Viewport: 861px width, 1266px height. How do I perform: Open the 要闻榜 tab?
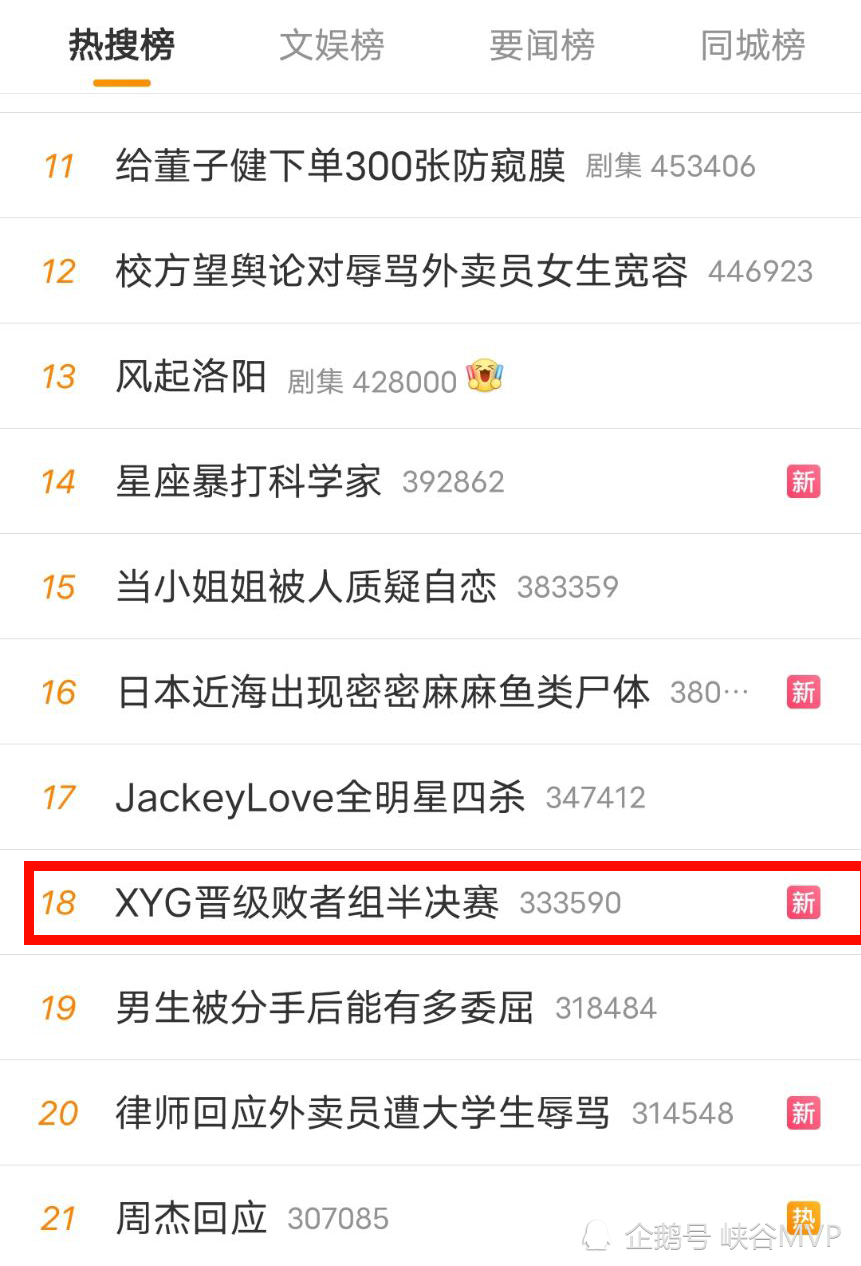(542, 44)
